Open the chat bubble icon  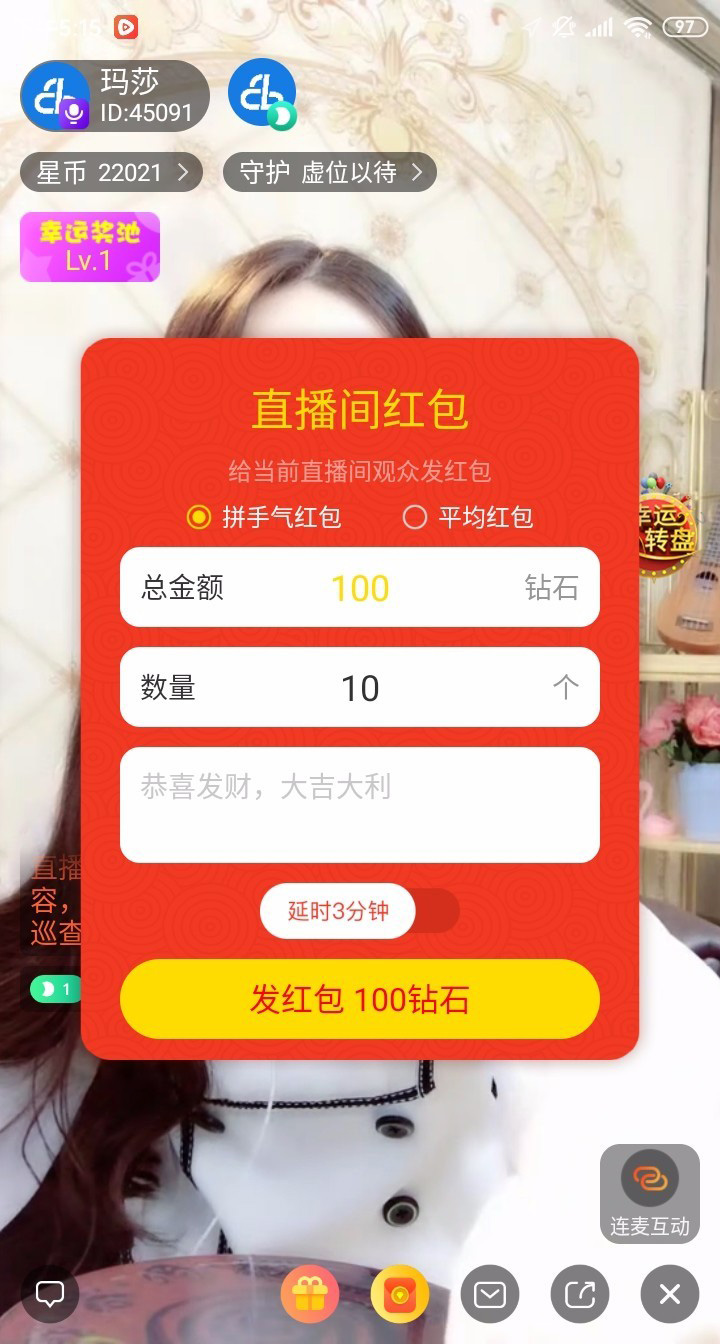pyautogui.click(x=50, y=1295)
